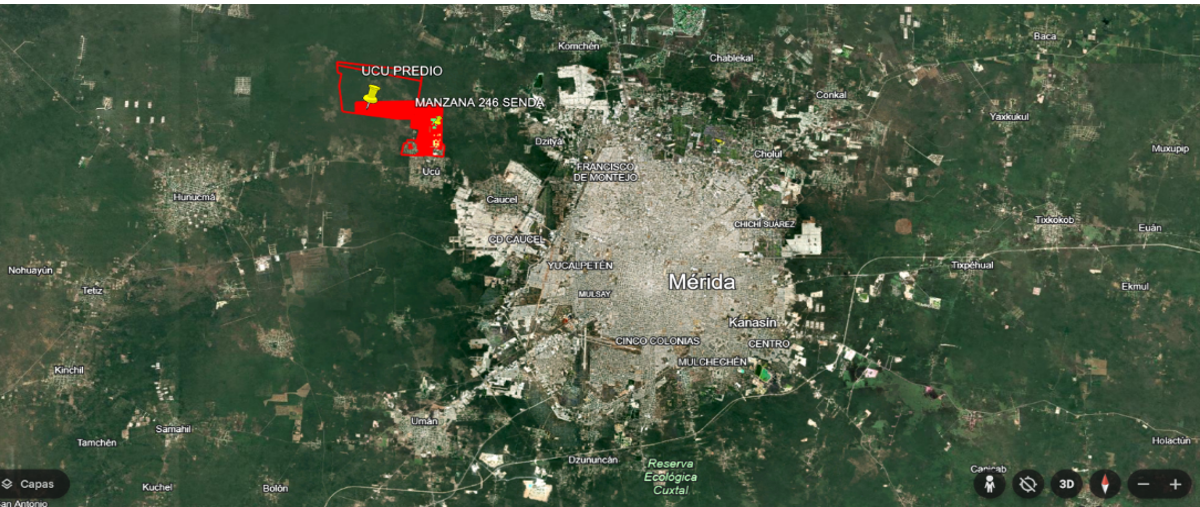The width and height of the screenshot is (1200, 507).
Task: Activate the Street View pegman
Action: (990, 485)
